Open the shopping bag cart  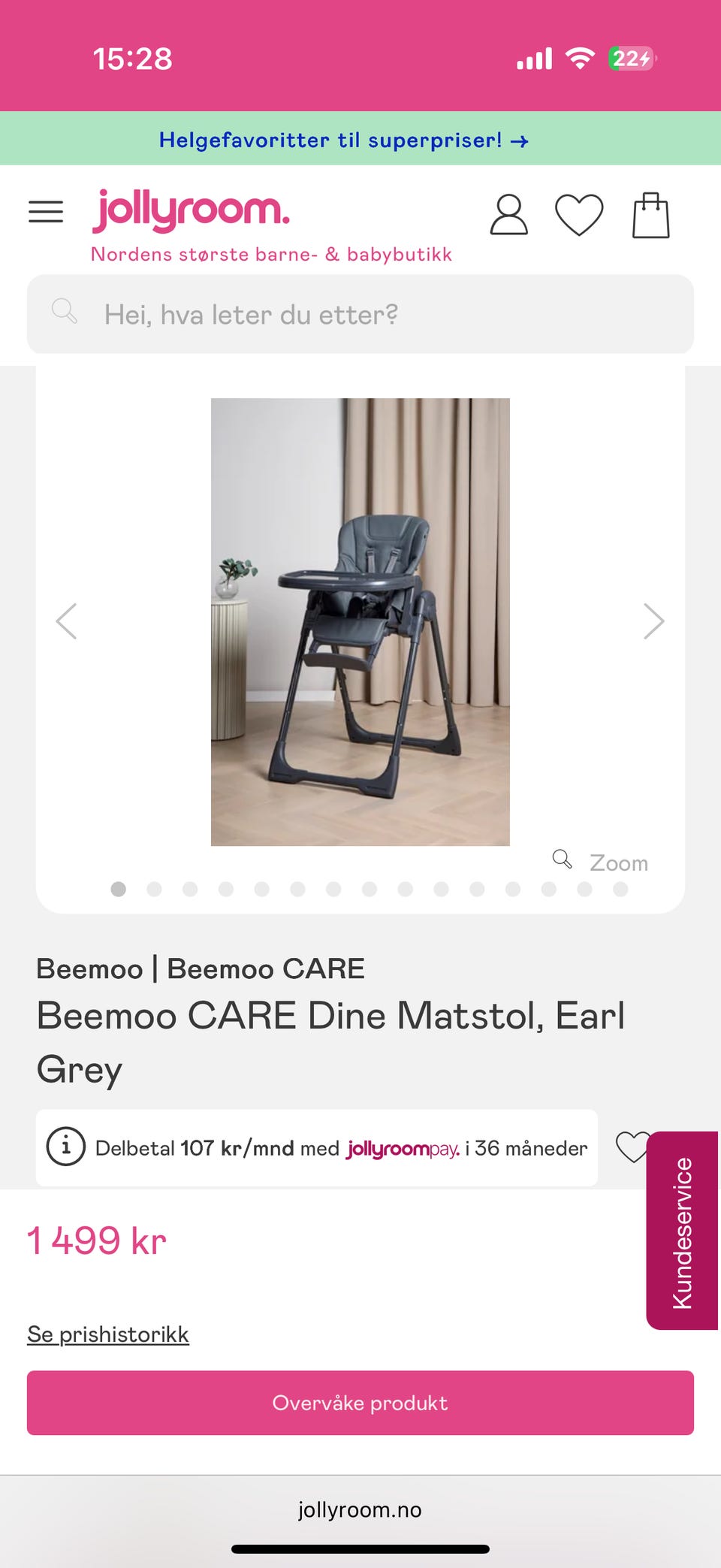tap(651, 214)
